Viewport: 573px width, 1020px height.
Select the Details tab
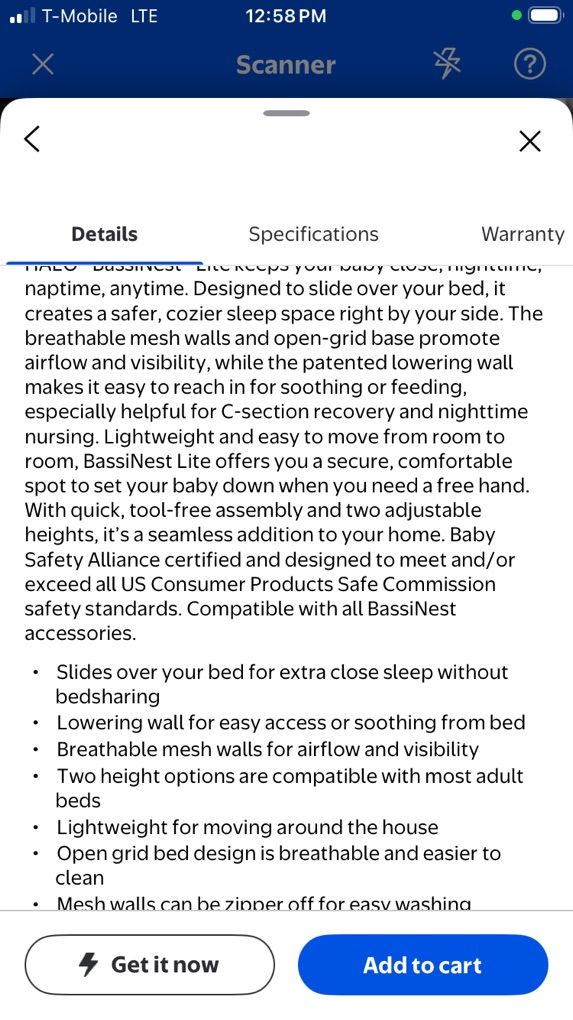click(x=105, y=234)
